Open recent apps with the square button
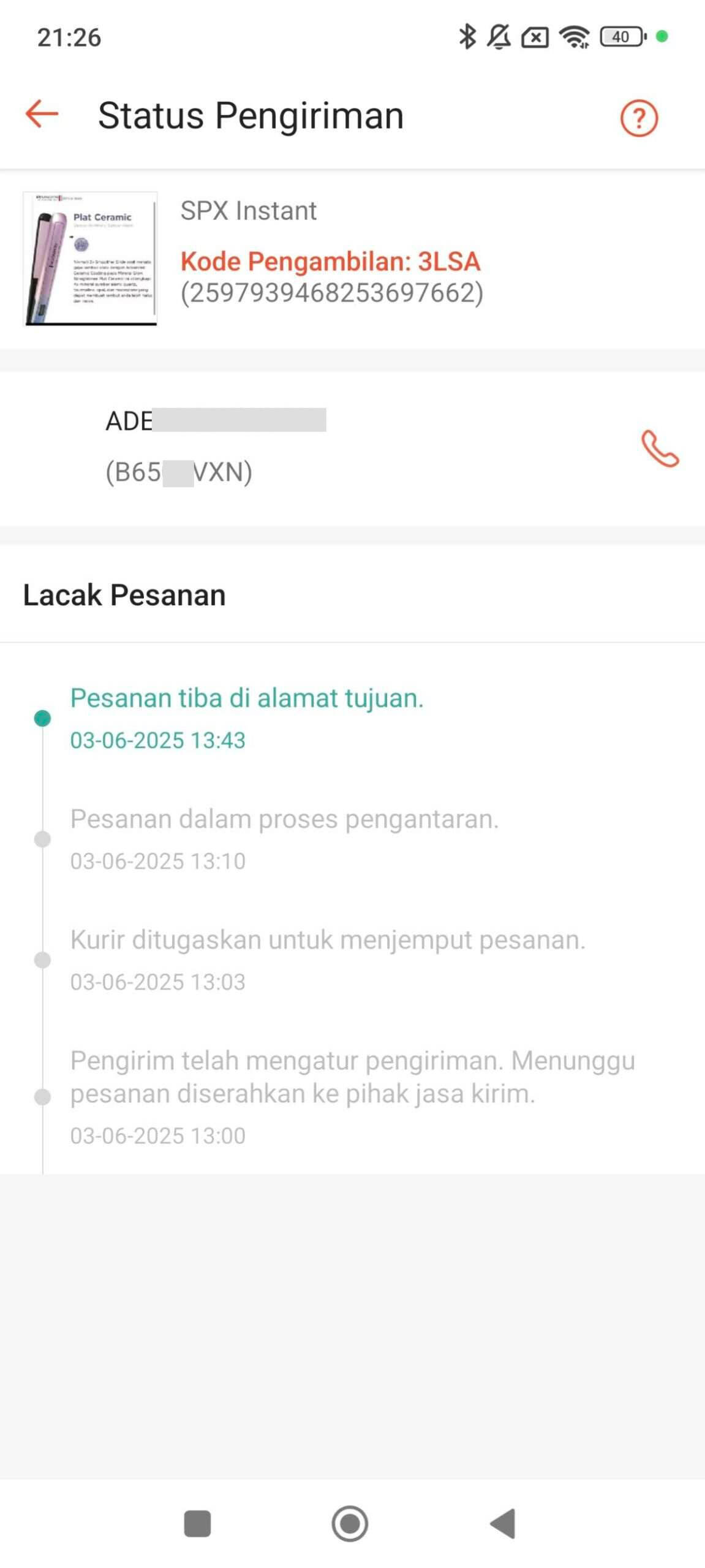The image size is (705, 1568). click(x=197, y=1523)
